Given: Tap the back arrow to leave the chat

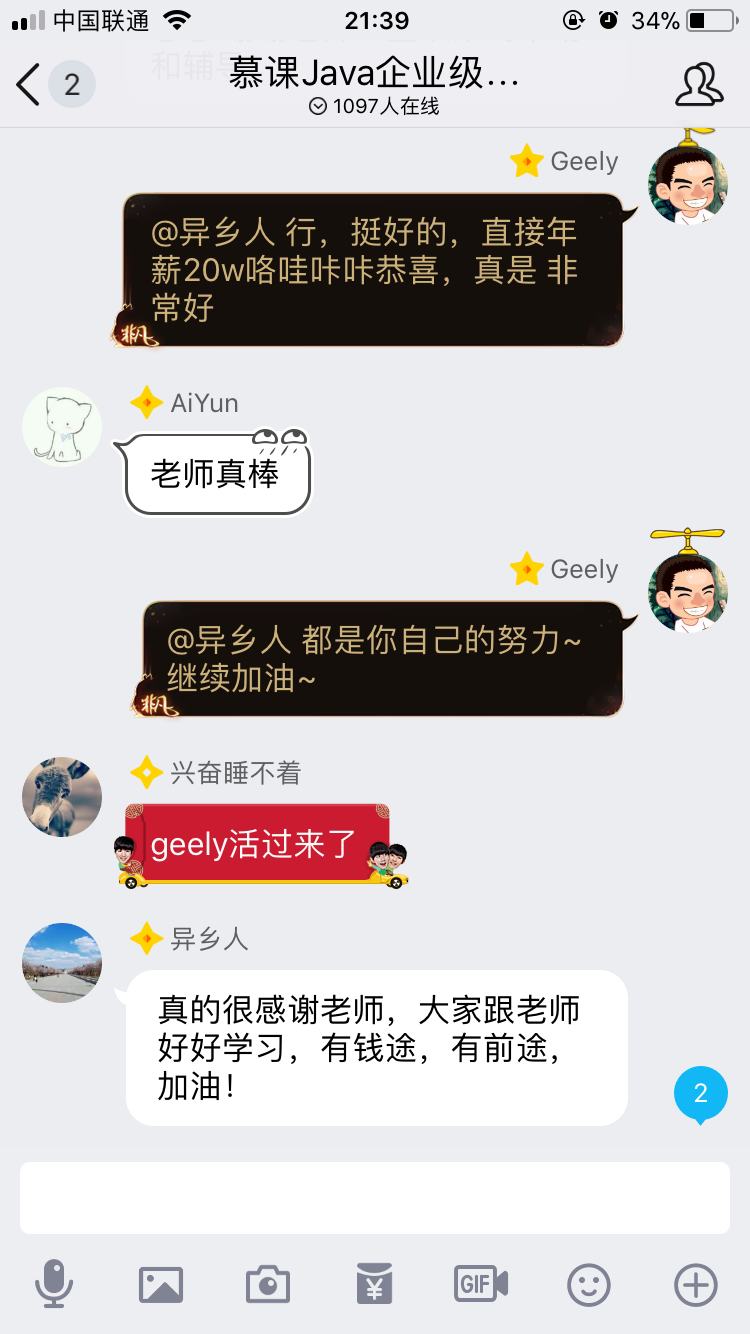Looking at the screenshot, I should click(x=27, y=85).
